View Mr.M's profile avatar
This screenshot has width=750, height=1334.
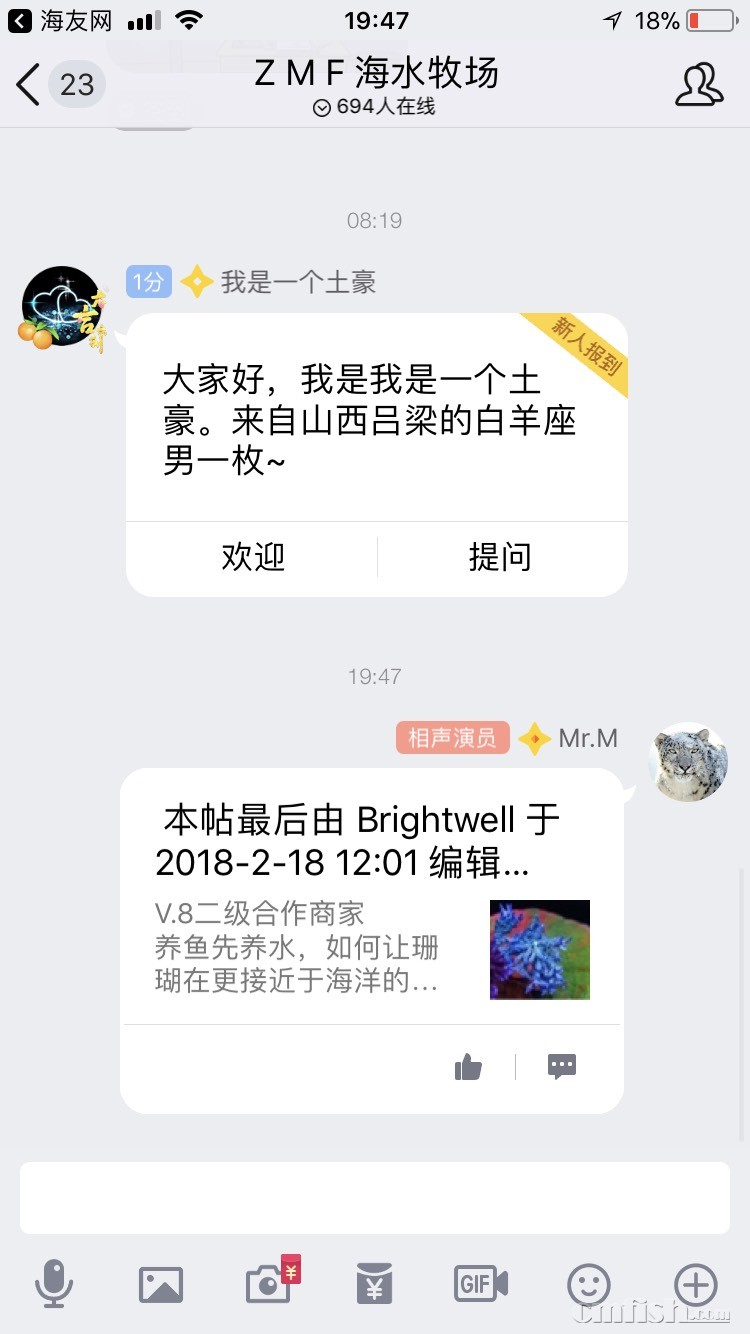(688, 762)
